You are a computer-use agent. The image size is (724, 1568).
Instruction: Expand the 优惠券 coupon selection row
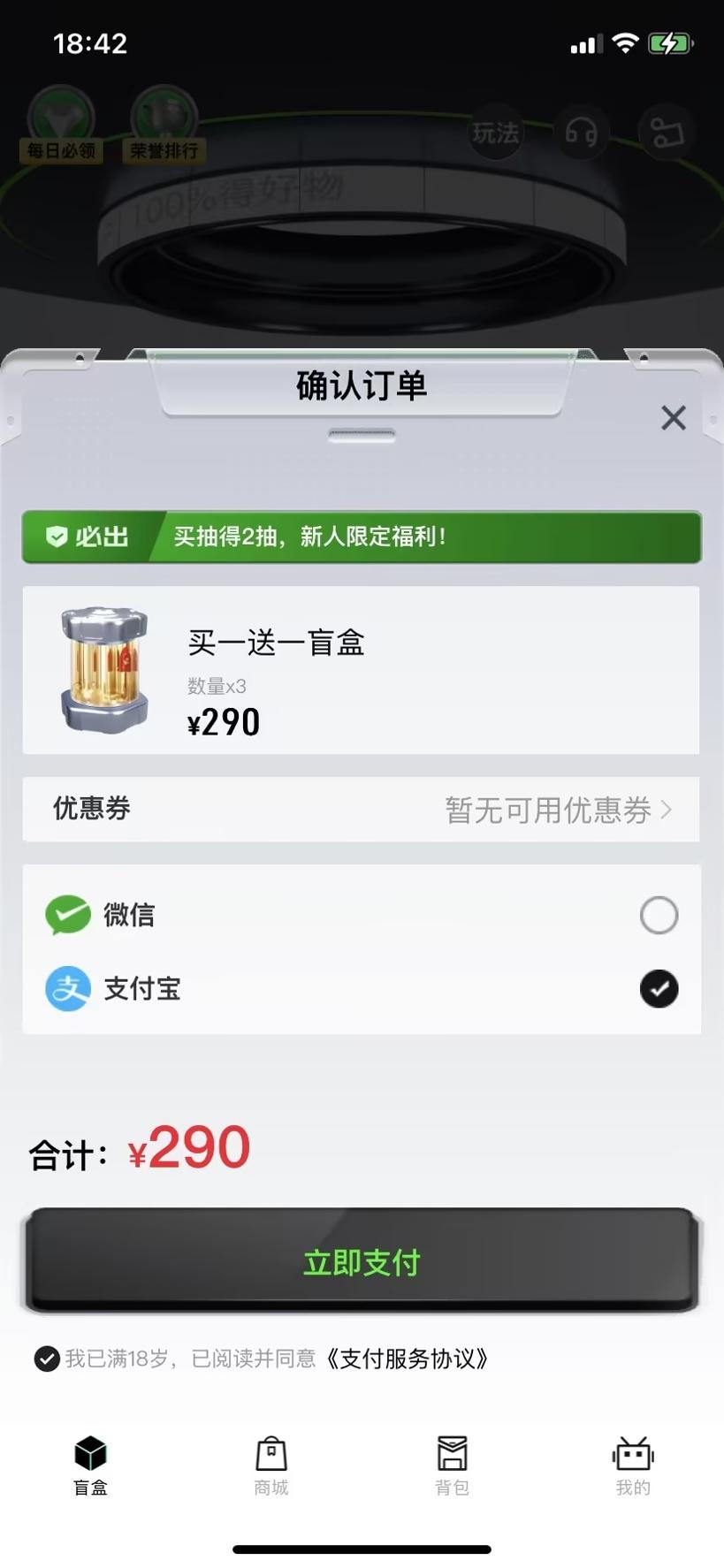[x=362, y=810]
